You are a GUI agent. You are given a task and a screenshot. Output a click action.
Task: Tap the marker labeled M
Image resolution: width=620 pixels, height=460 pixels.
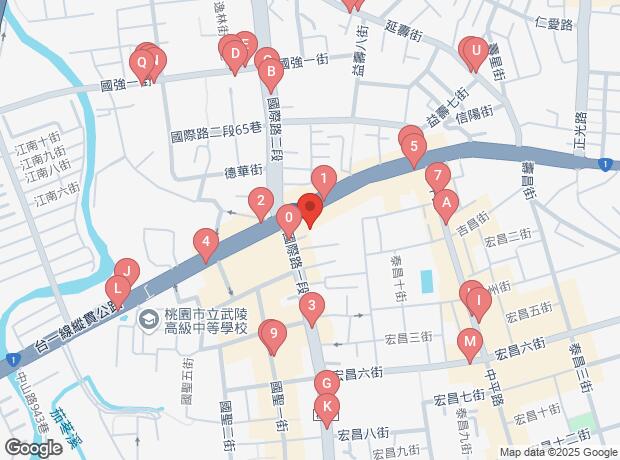pos(470,344)
